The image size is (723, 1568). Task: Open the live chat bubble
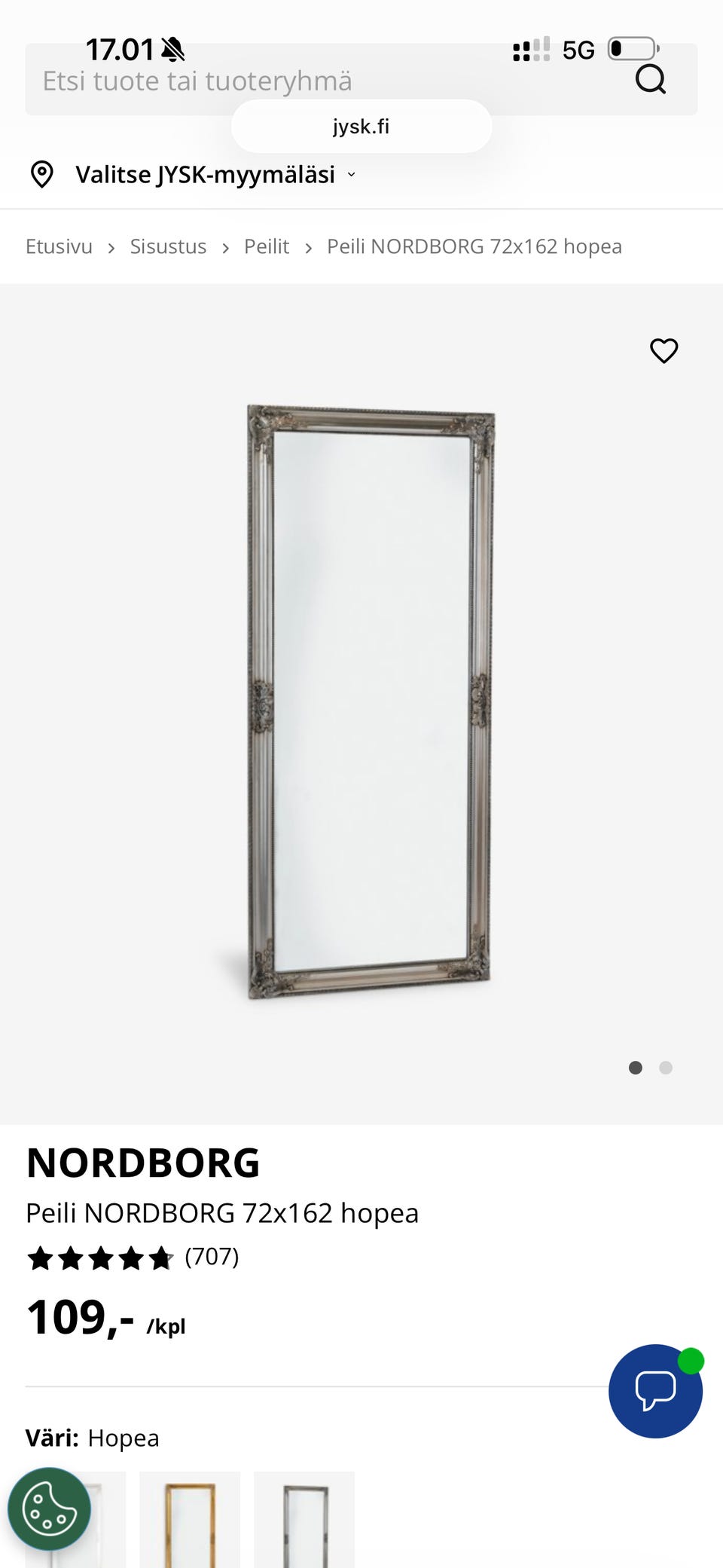[655, 1391]
